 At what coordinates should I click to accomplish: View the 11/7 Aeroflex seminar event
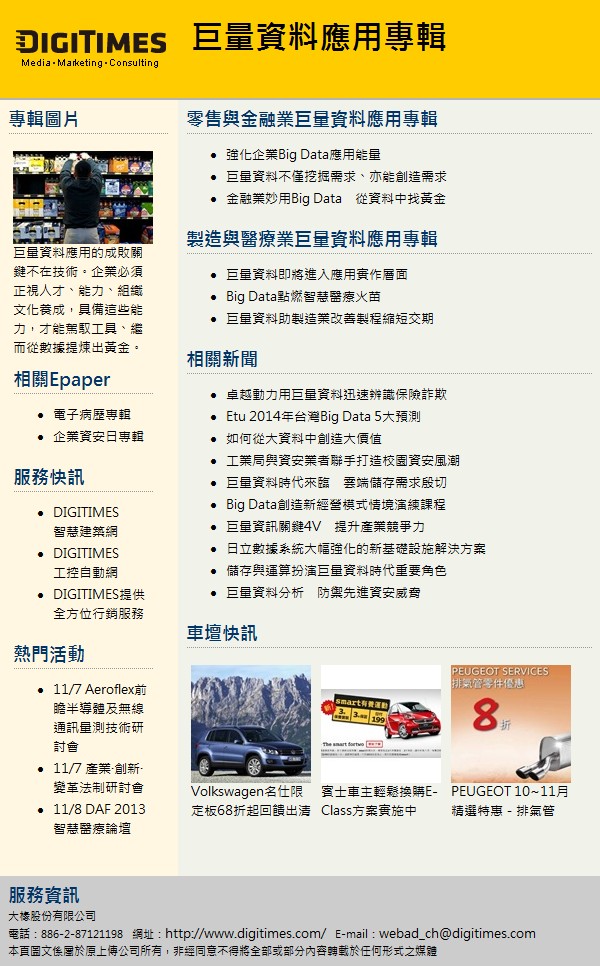click(x=98, y=718)
